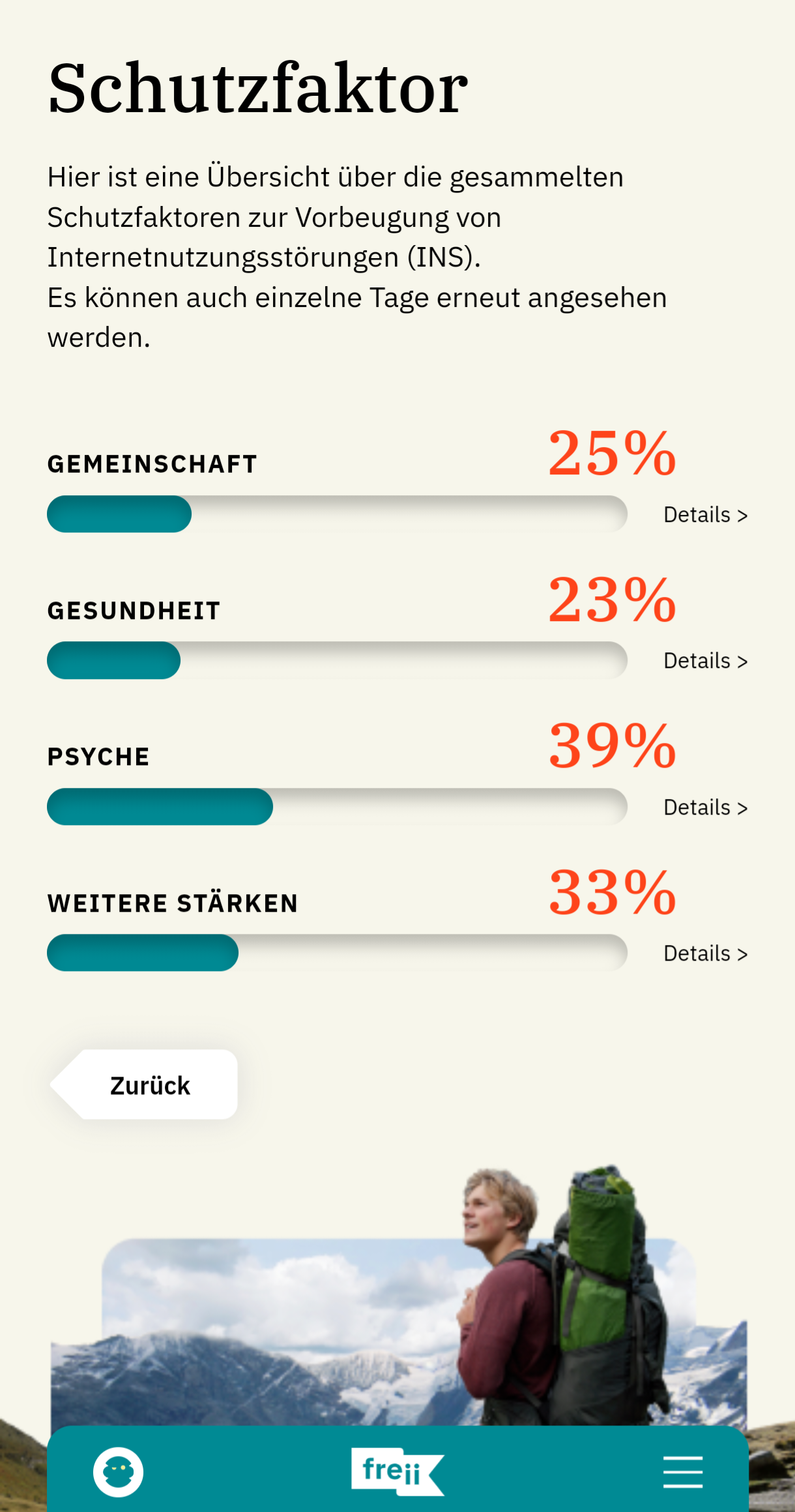View Details for Gesundheit

705,661
